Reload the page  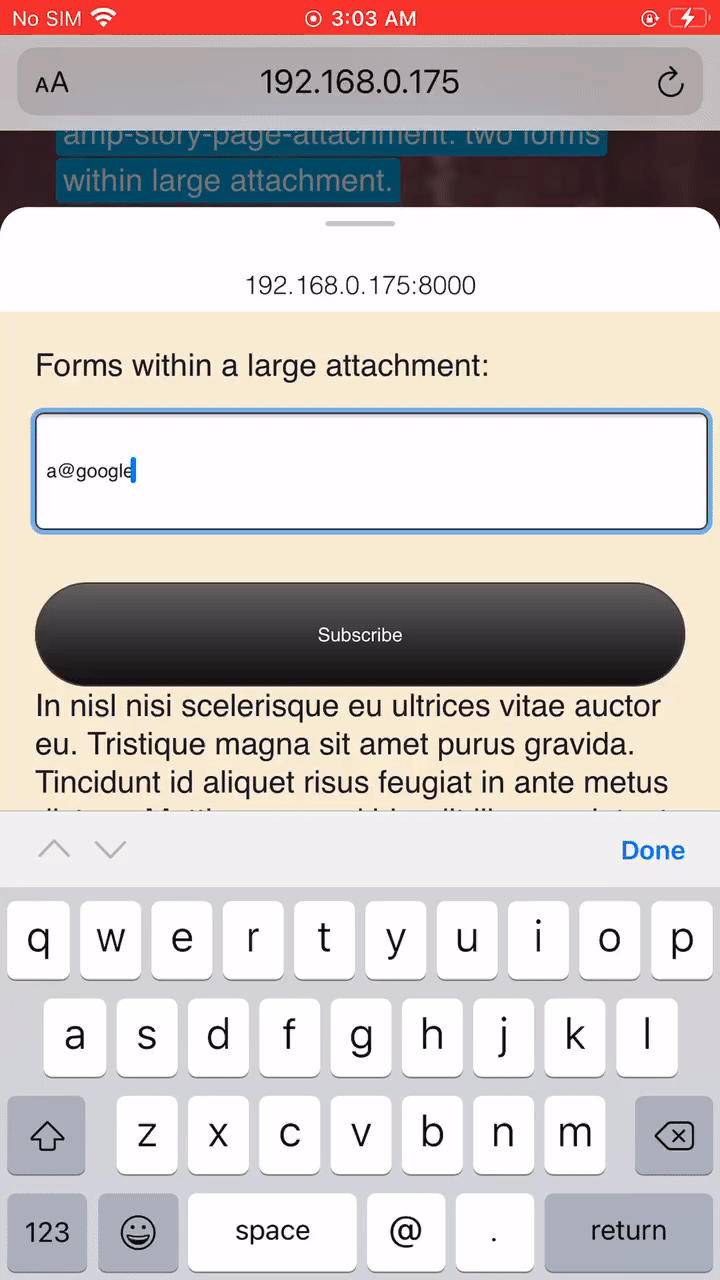[x=670, y=82]
